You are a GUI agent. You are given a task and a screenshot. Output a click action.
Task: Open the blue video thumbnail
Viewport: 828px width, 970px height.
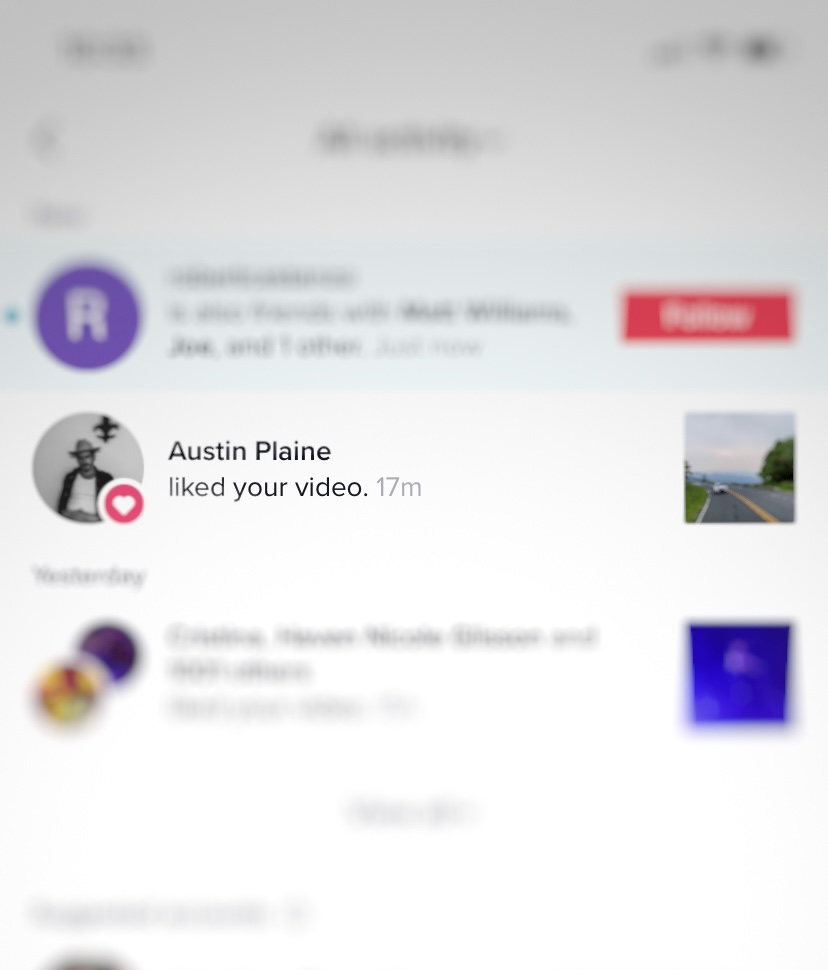pyautogui.click(x=739, y=672)
